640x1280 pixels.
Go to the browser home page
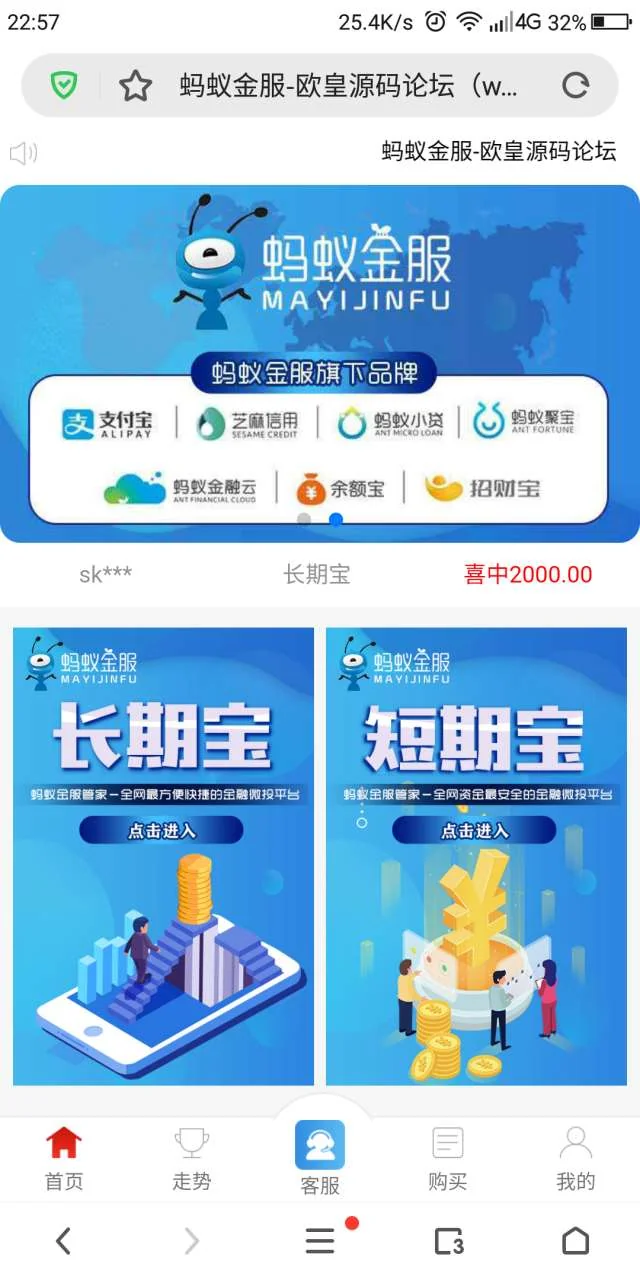click(575, 1241)
